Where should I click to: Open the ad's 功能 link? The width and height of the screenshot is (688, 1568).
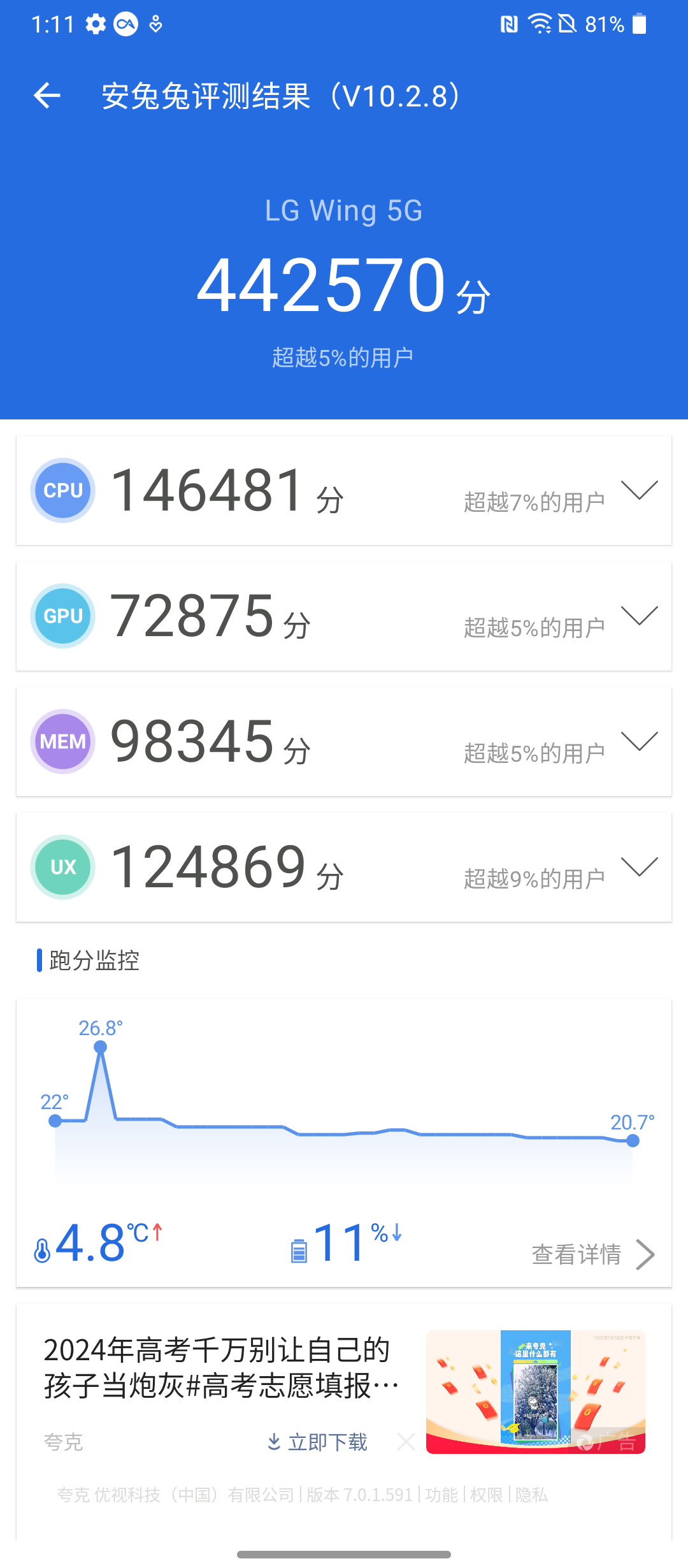tap(441, 1495)
